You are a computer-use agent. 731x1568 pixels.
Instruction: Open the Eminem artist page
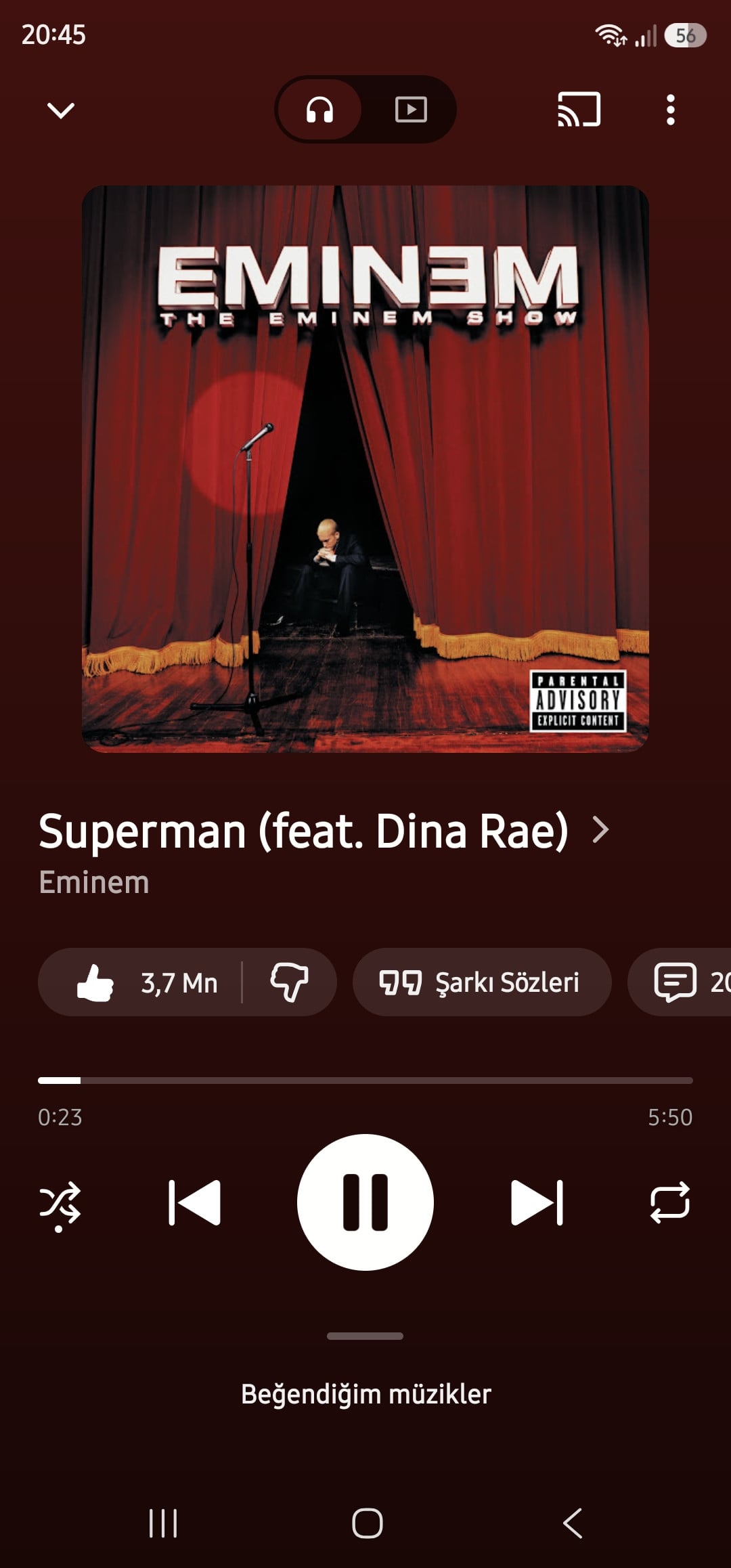pyautogui.click(x=94, y=882)
